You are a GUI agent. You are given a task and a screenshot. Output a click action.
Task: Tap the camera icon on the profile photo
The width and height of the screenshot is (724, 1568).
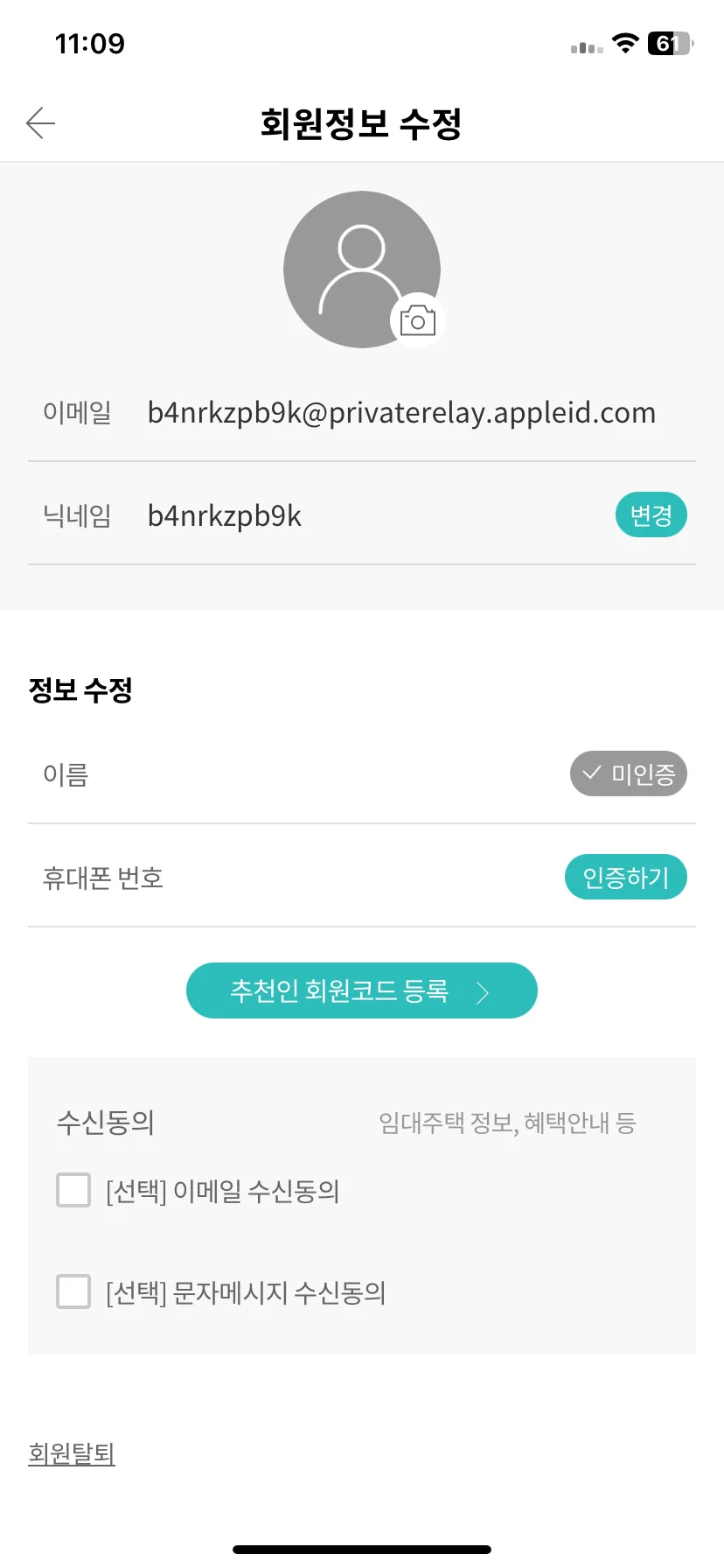pyautogui.click(x=418, y=320)
